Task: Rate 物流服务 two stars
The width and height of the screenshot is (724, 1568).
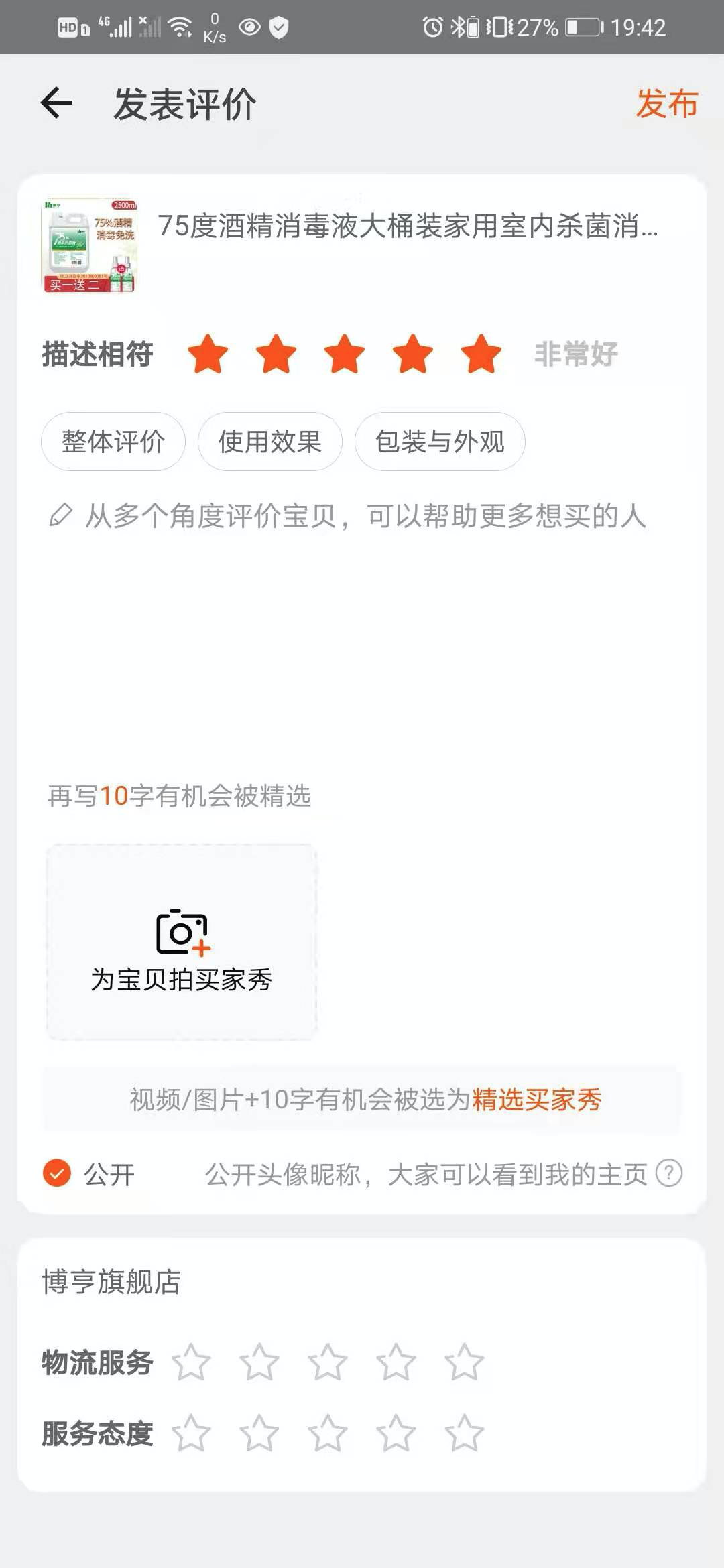Action: click(259, 1362)
